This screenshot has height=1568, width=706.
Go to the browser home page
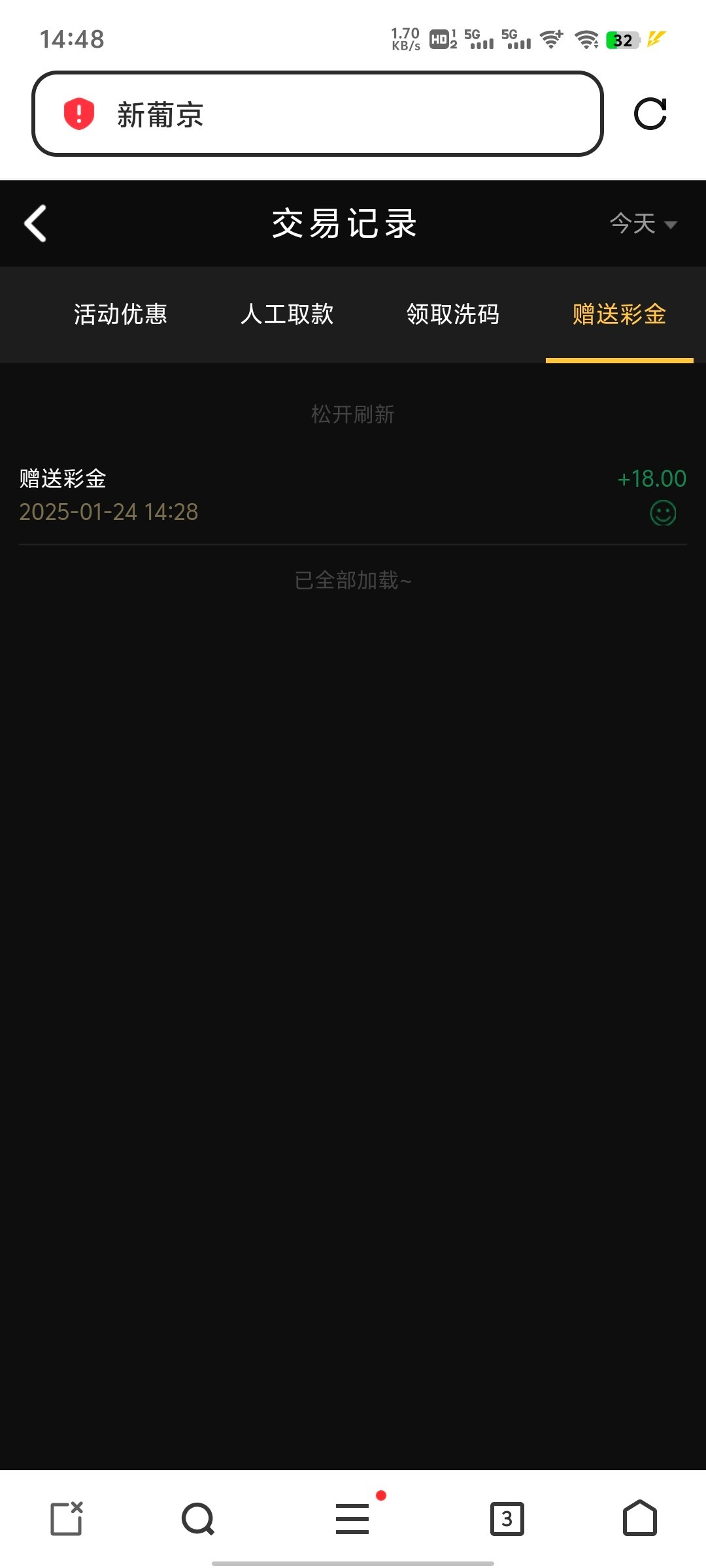point(639,1518)
